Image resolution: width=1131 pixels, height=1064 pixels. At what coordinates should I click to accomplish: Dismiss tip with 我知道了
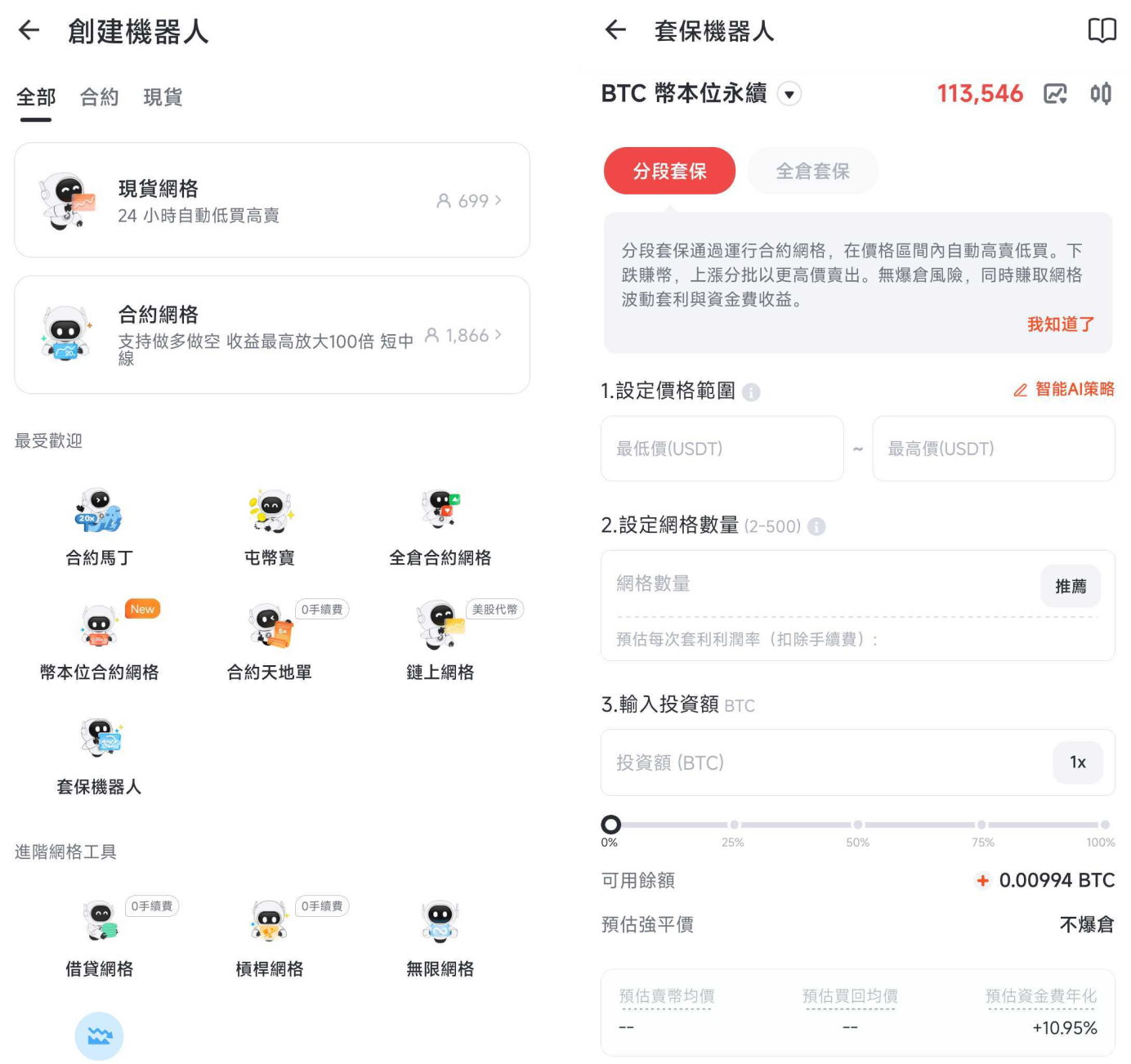pyautogui.click(x=1060, y=324)
